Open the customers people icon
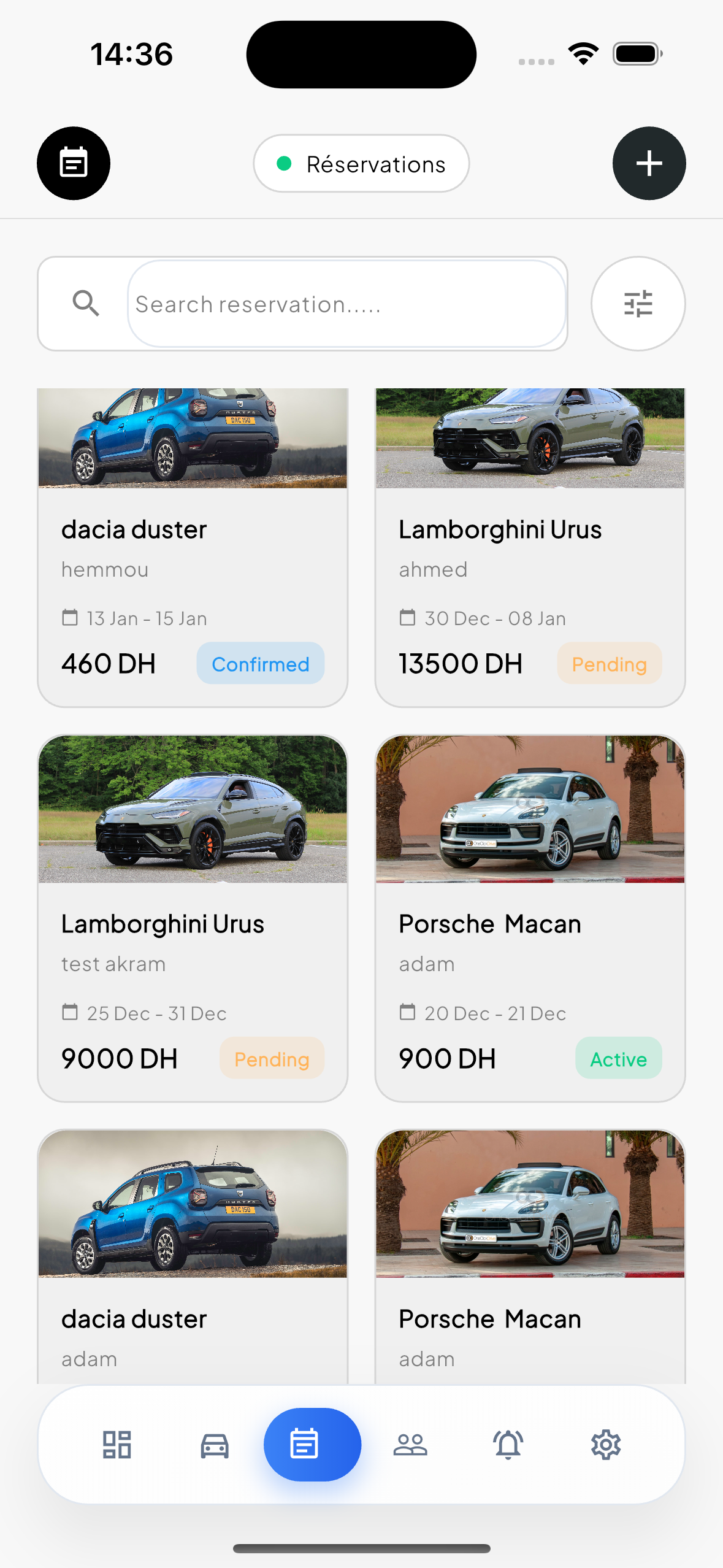Viewport: 723px width, 1568px height. click(x=410, y=1443)
